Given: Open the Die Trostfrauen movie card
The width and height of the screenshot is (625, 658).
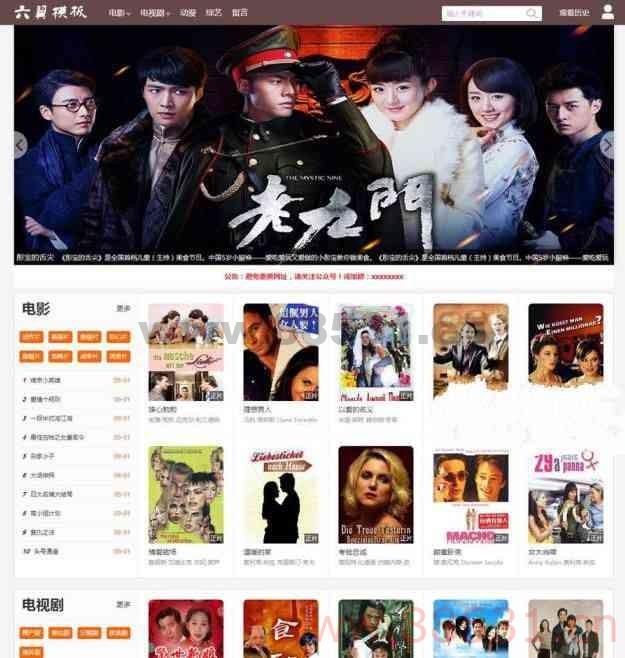Looking at the screenshot, I should click(x=375, y=494).
